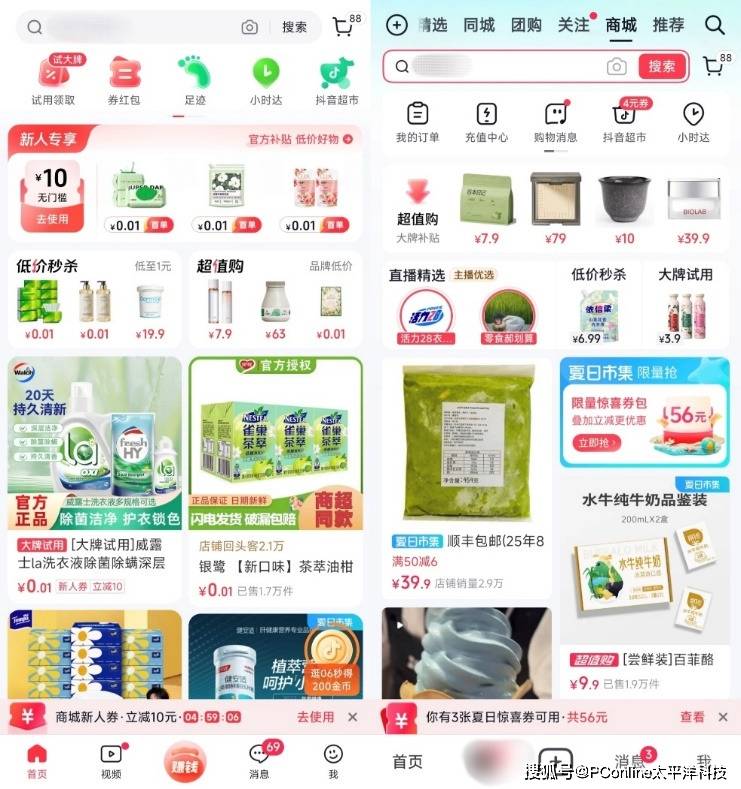Switch to the 关注 top tab
This screenshot has width=741, height=789.
(x=573, y=25)
